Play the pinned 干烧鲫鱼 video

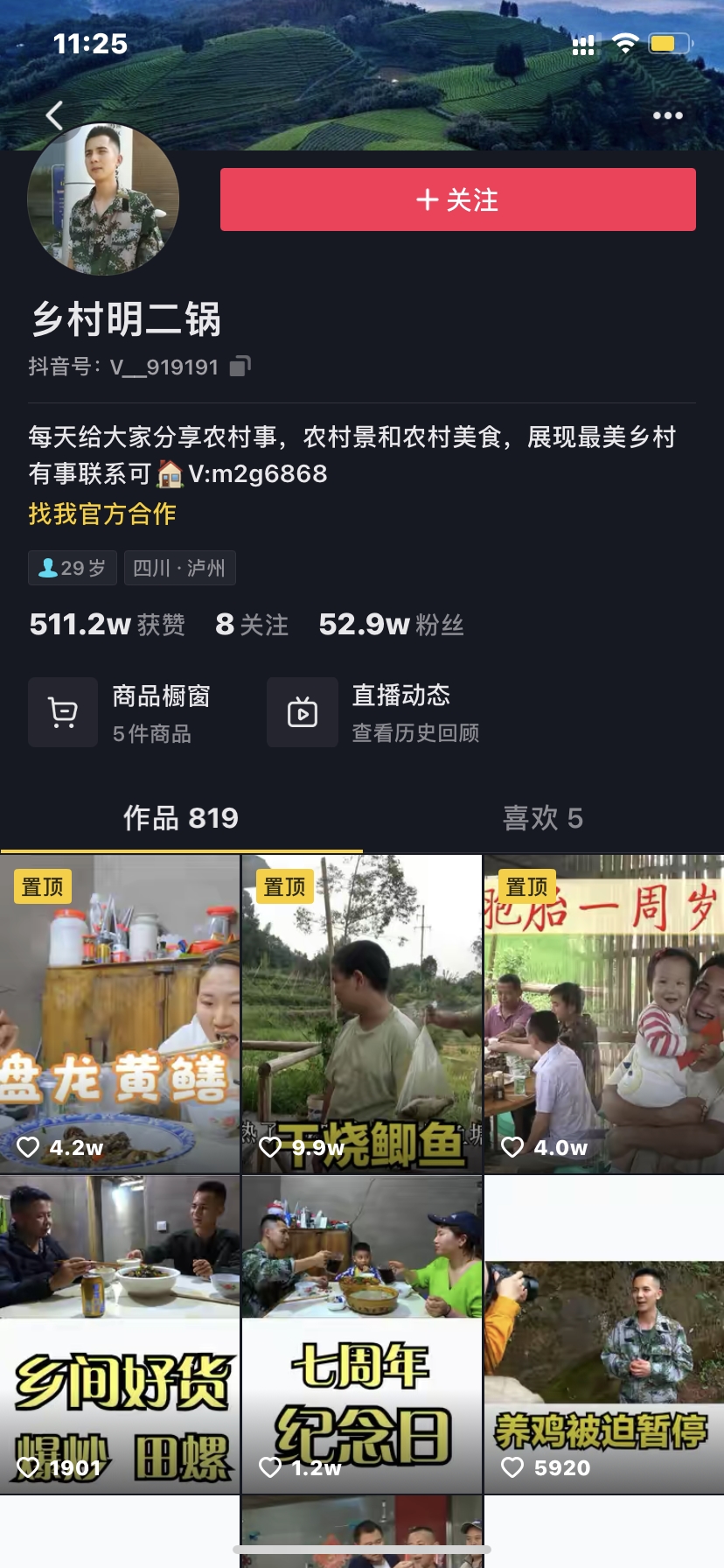[x=361, y=1013]
